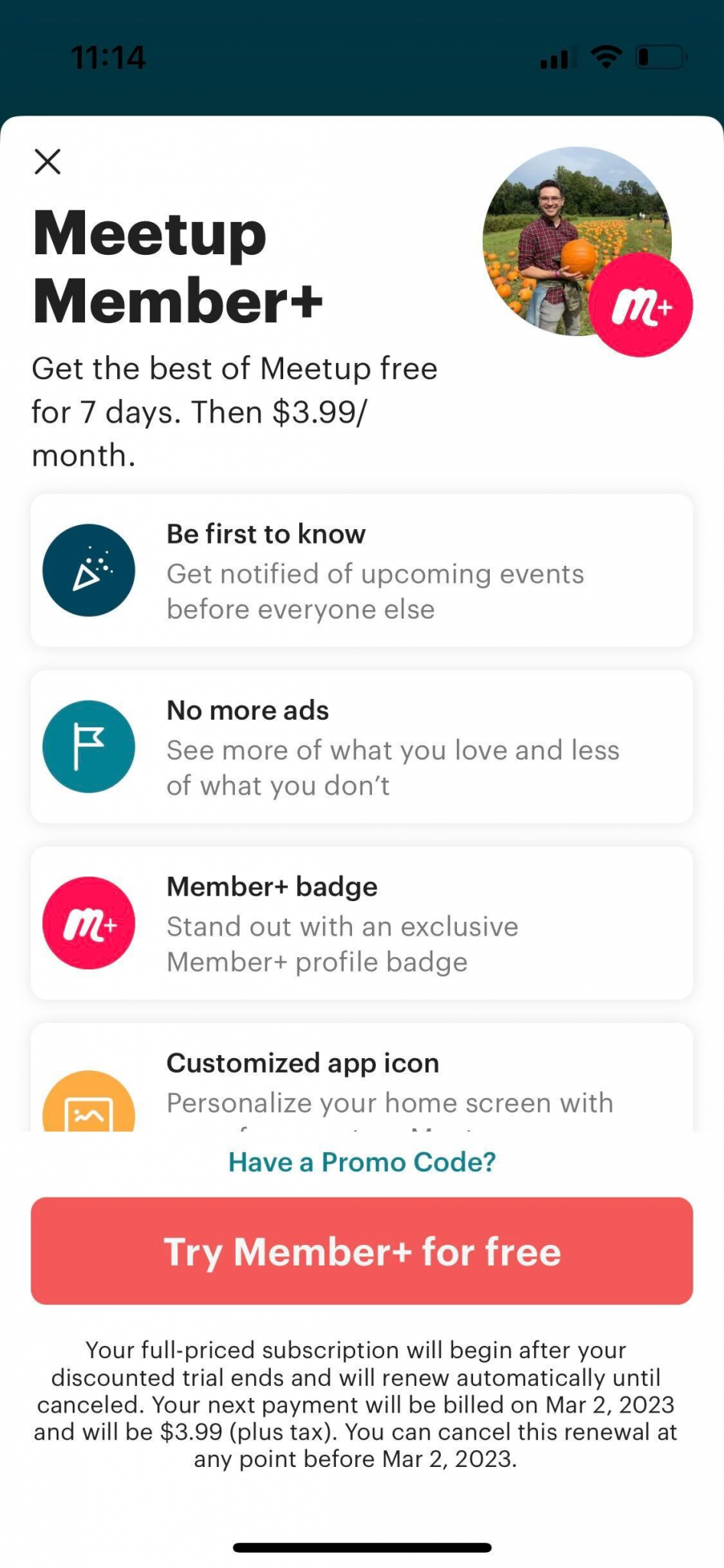Dismiss the Member+ offer with the X

click(x=47, y=162)
